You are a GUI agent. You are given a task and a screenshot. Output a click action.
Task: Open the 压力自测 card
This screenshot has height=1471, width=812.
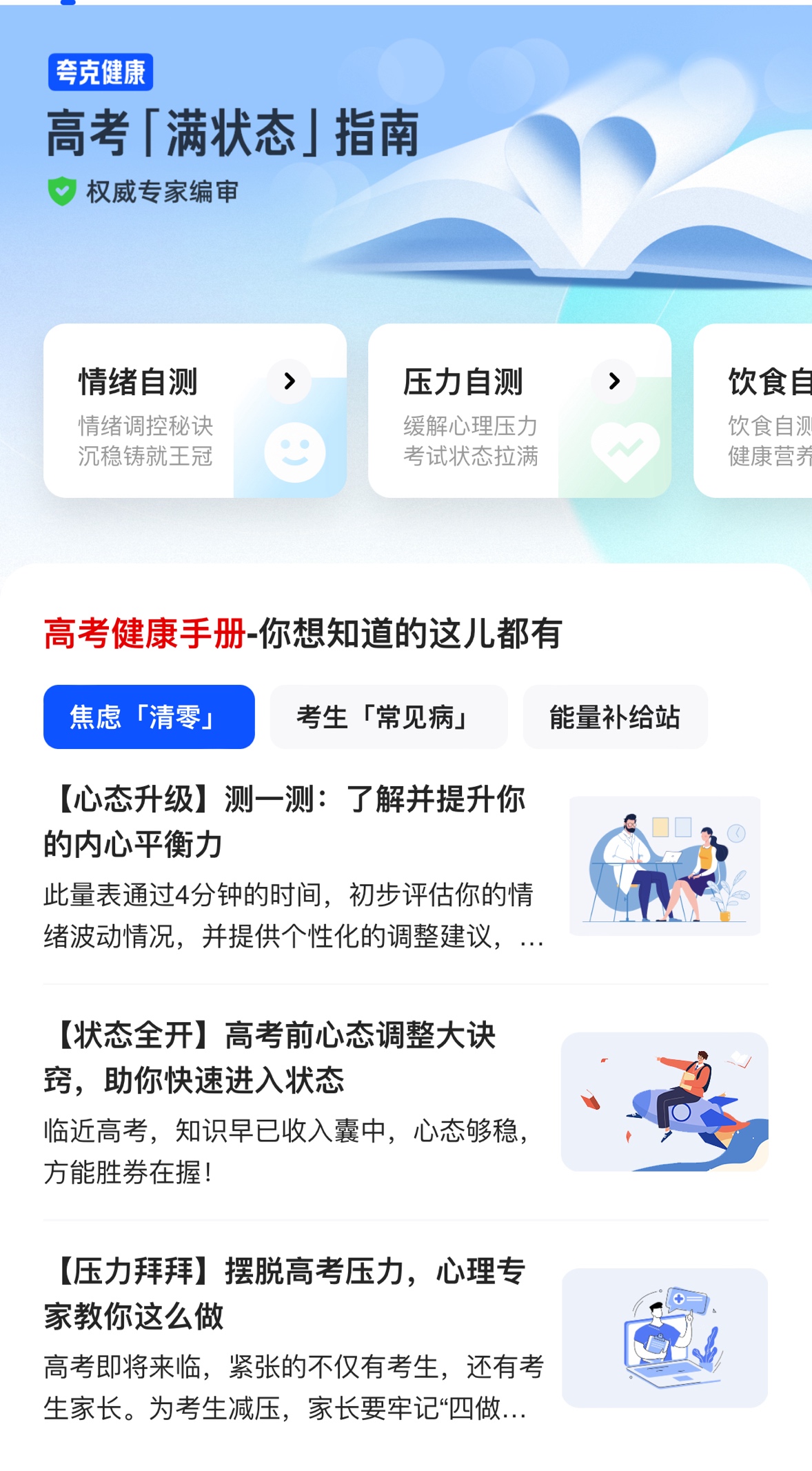coord(519,411)
